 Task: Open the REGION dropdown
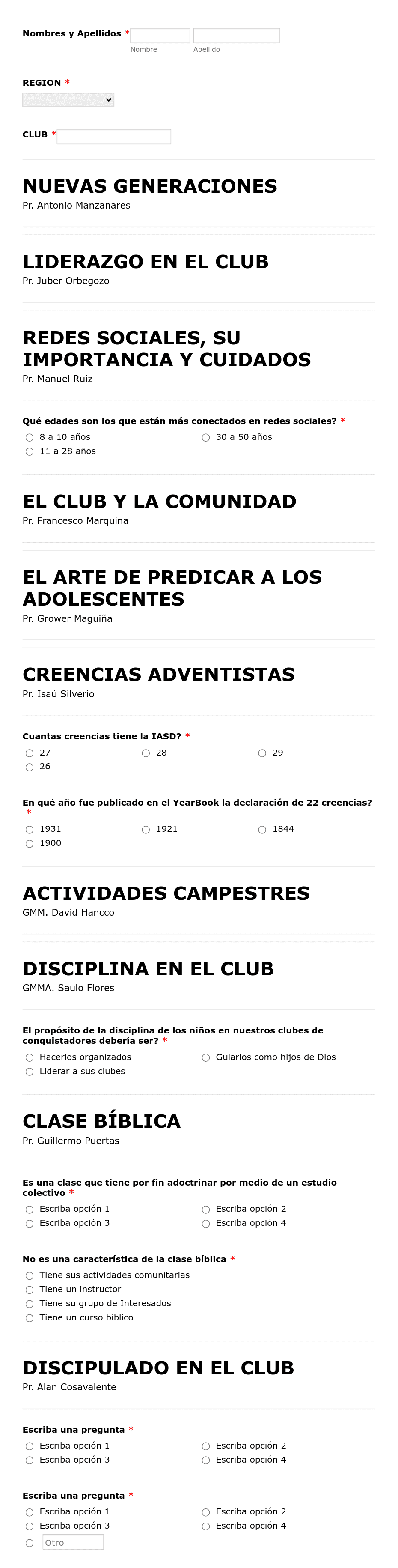(x=68, y=100)
